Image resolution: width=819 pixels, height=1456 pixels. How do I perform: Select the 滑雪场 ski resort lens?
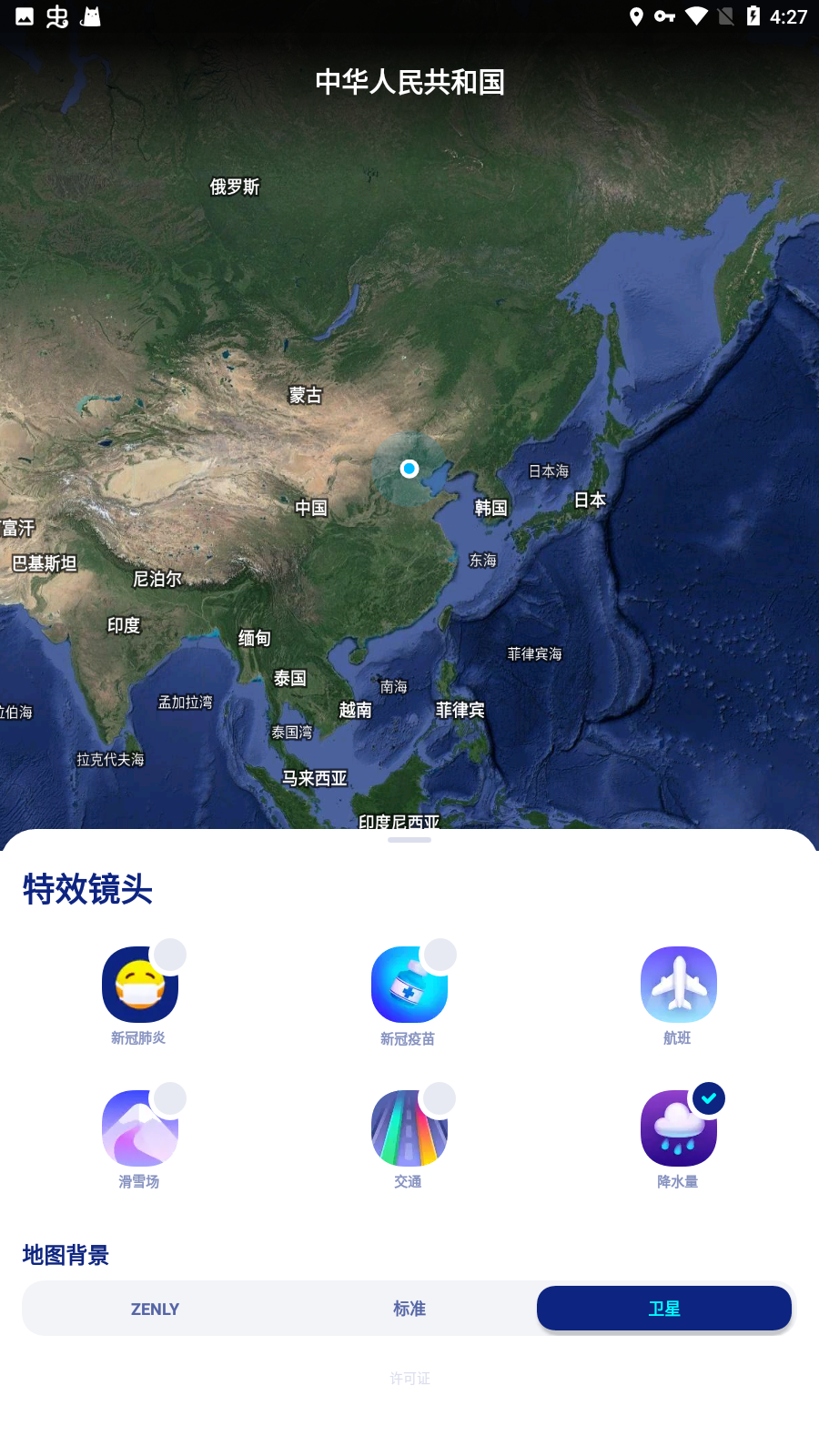140,1128
